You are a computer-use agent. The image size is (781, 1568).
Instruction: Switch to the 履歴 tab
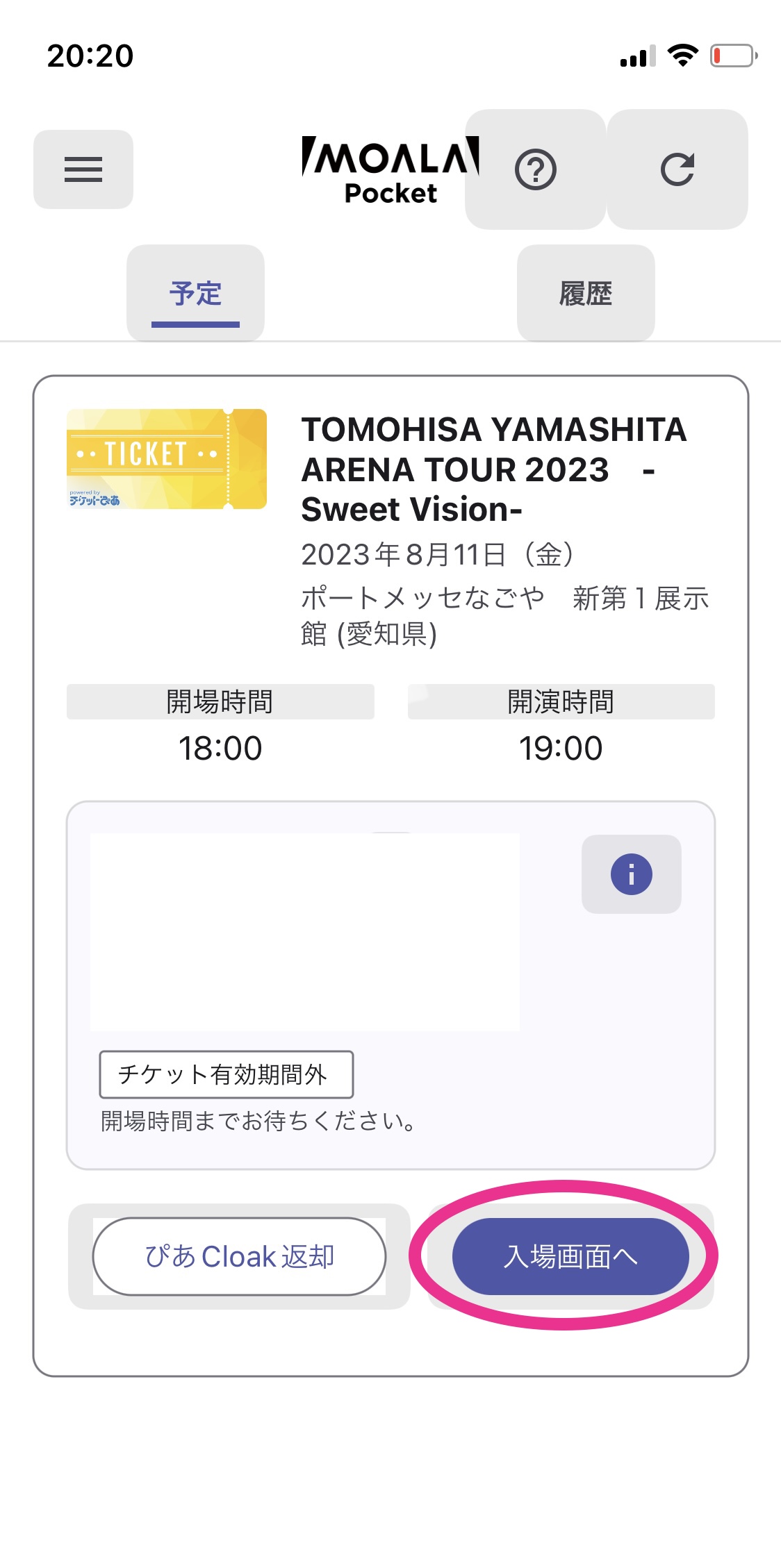point(586,294)
